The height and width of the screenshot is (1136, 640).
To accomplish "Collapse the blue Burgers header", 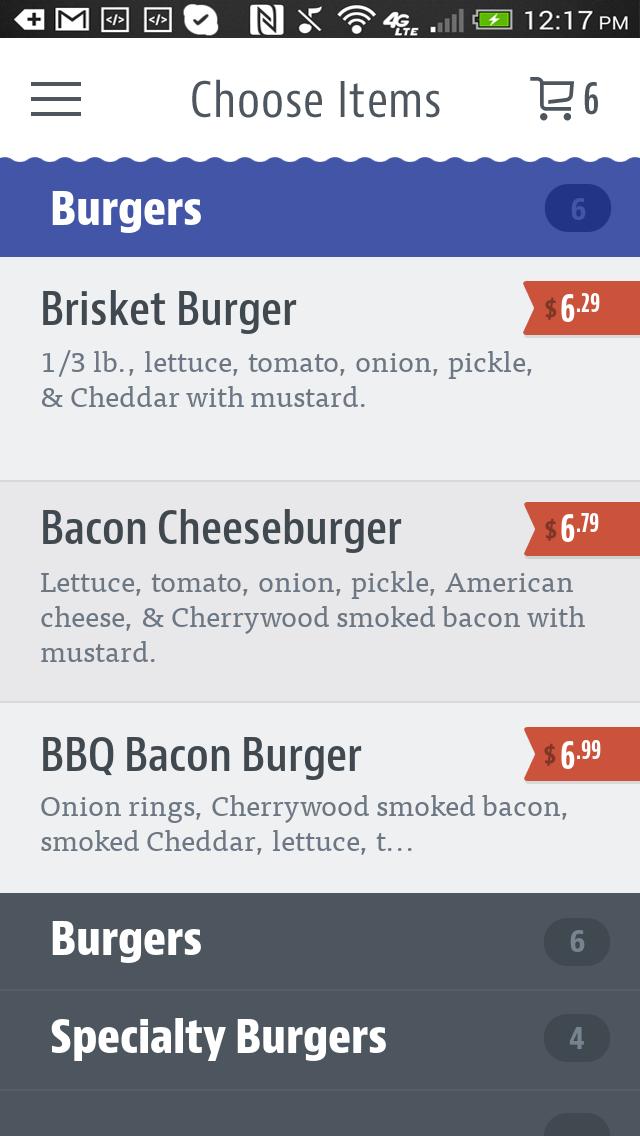I will click(320, 209).
